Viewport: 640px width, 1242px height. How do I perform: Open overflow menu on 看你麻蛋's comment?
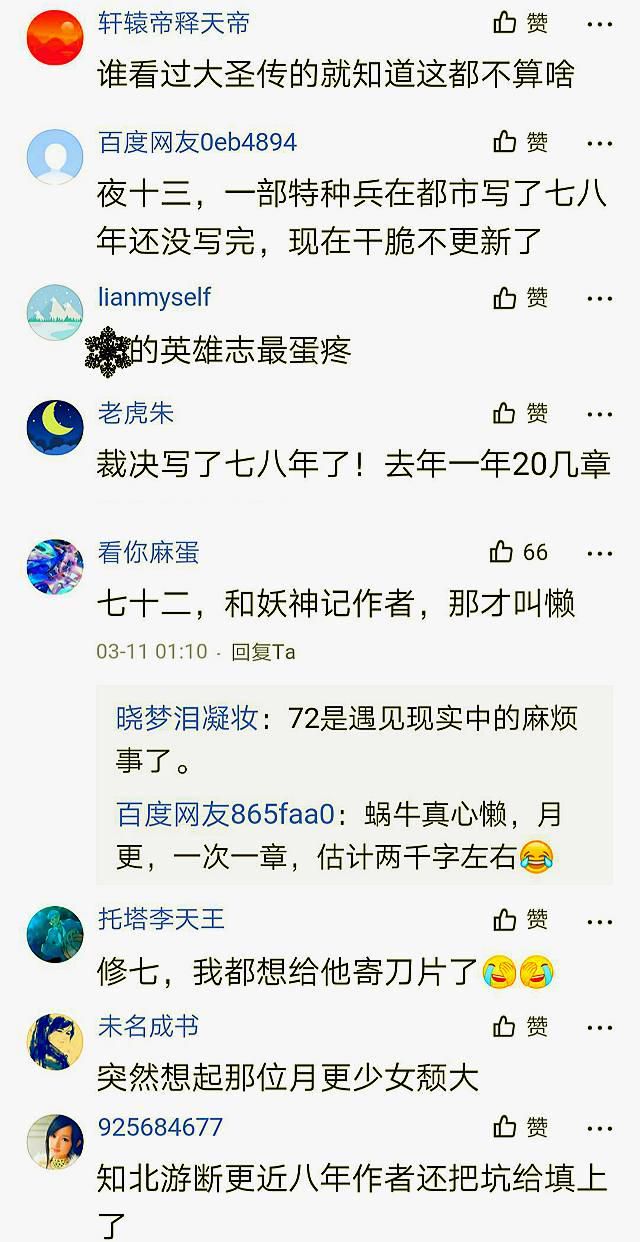(x=600, y=552)
